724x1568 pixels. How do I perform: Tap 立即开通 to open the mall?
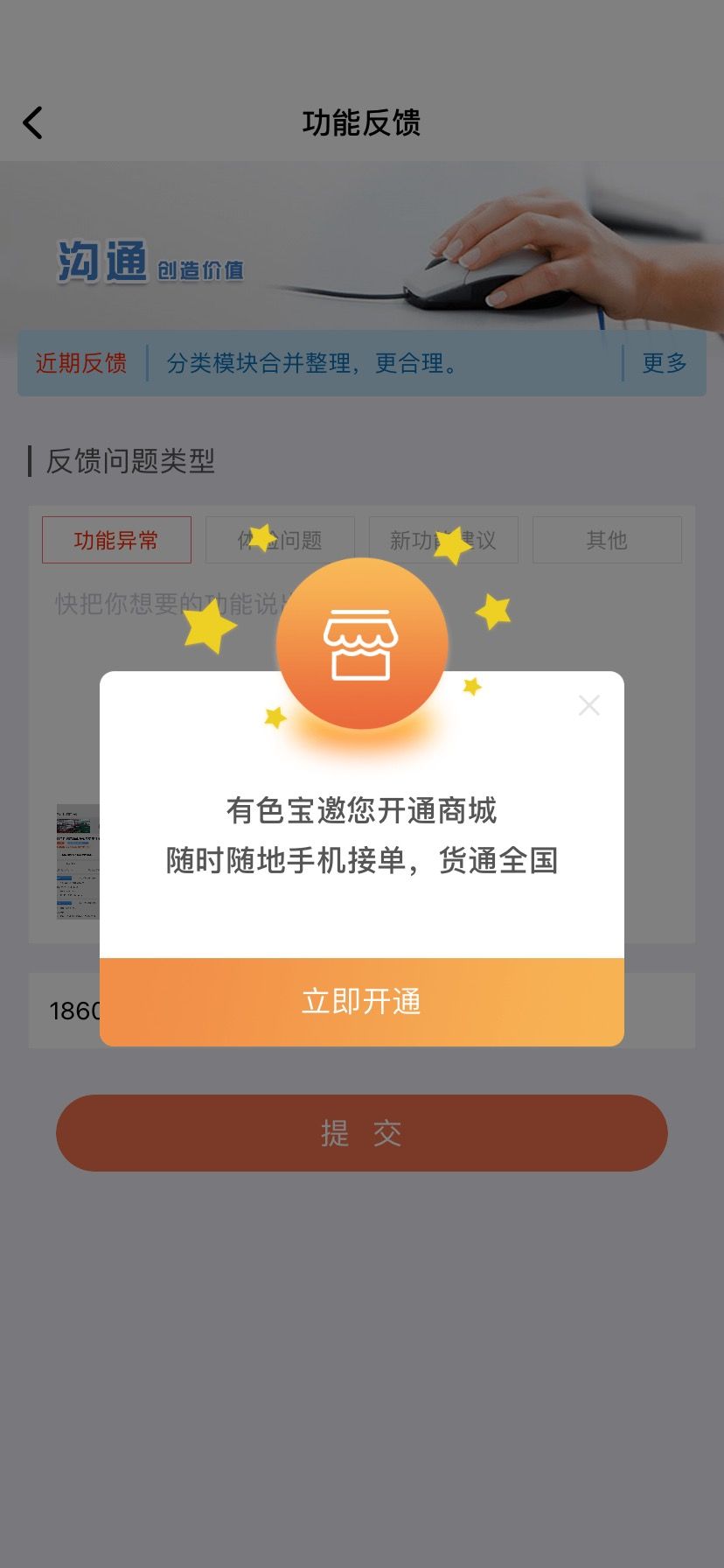pyautogui.click(x=362, y=1002)
